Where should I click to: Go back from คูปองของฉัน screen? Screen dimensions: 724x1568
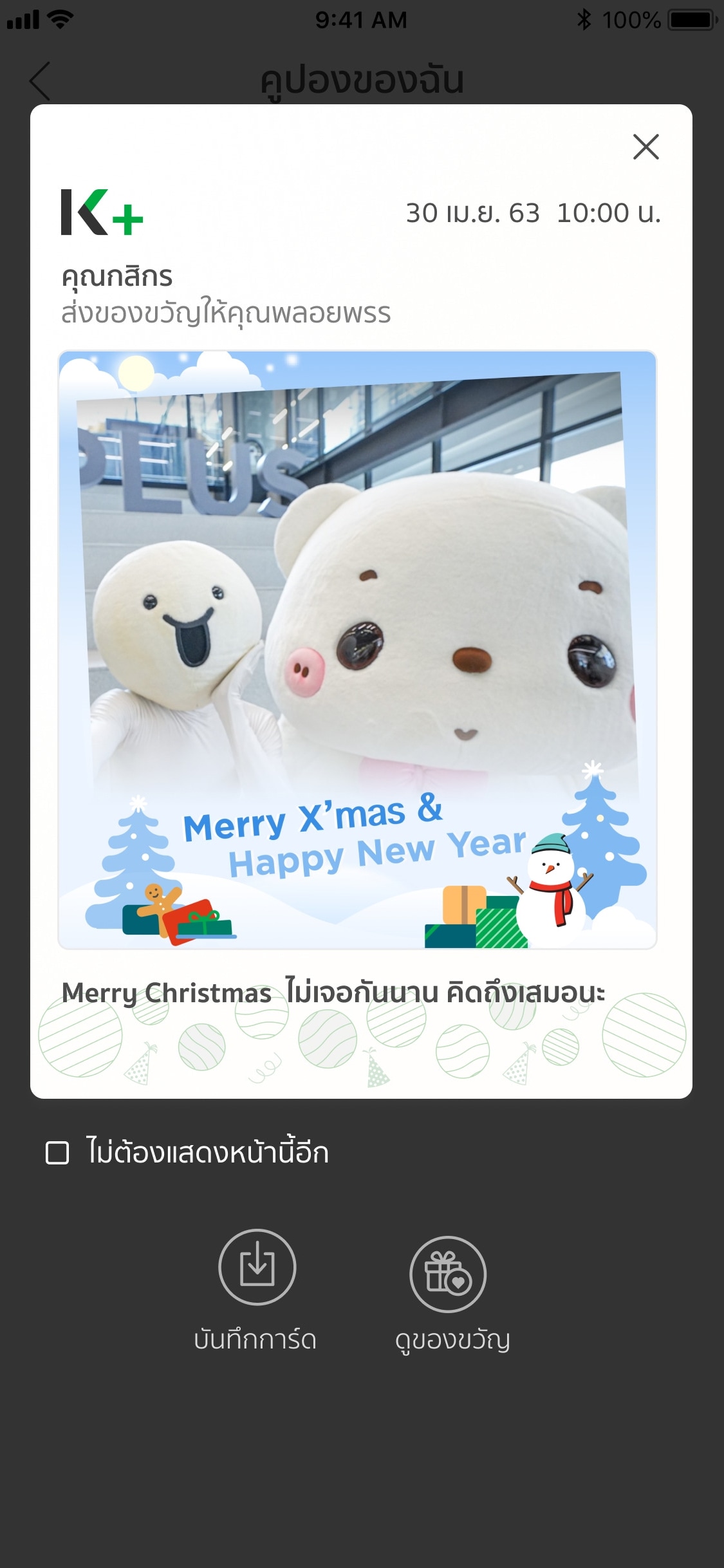(x=40, y=81)
